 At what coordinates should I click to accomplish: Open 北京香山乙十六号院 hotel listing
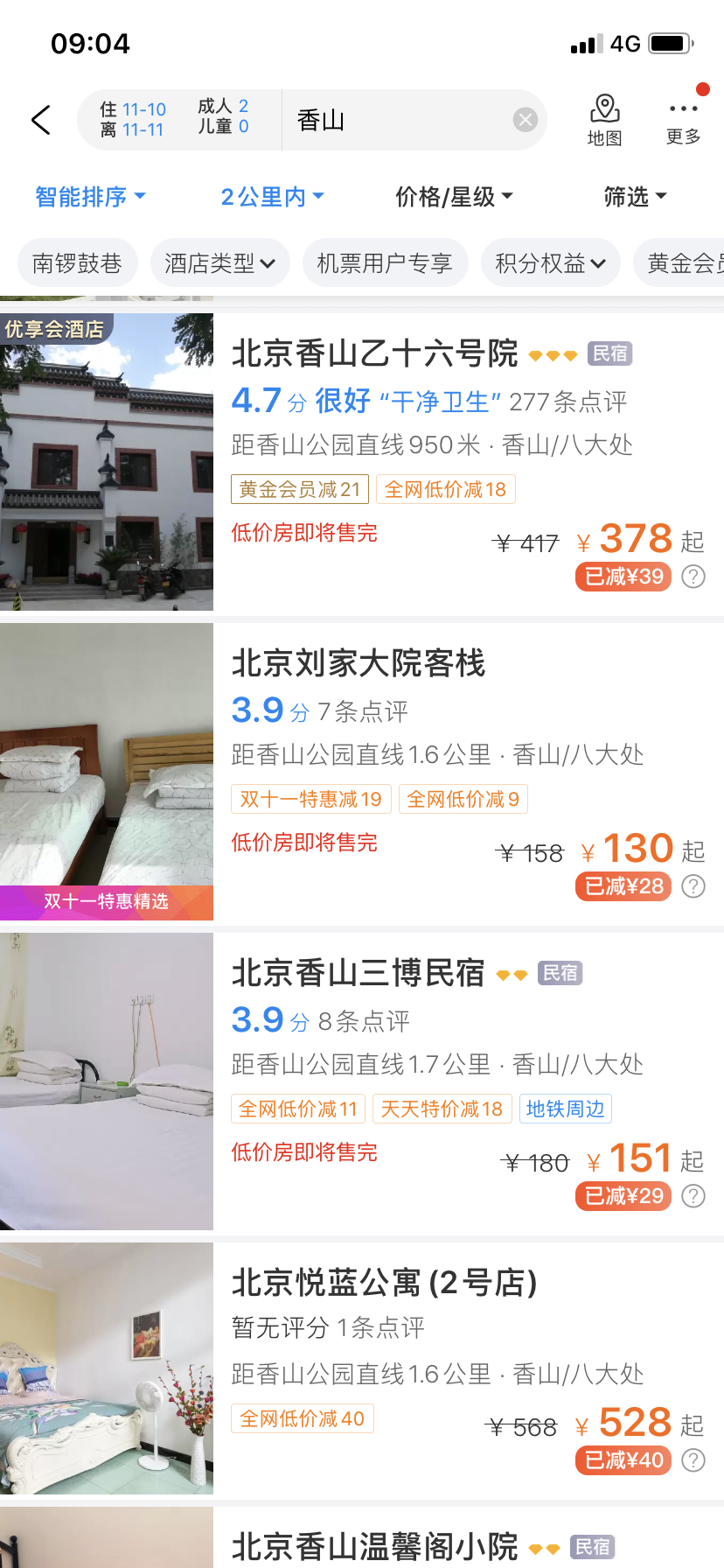point(374,354)
